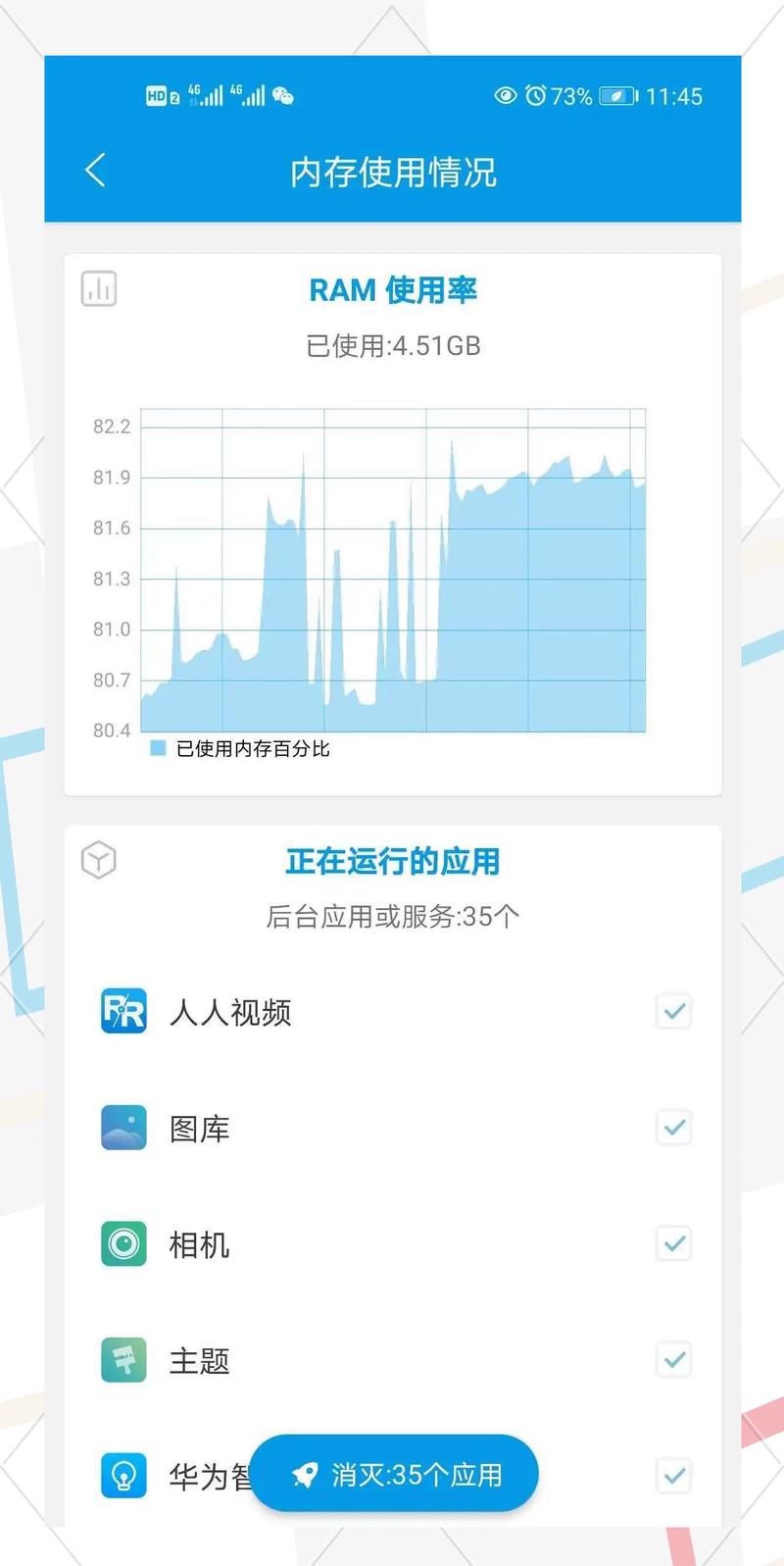
Task: Toggle the checkbox on the bottom row
Action: [x=673, y=1473]
